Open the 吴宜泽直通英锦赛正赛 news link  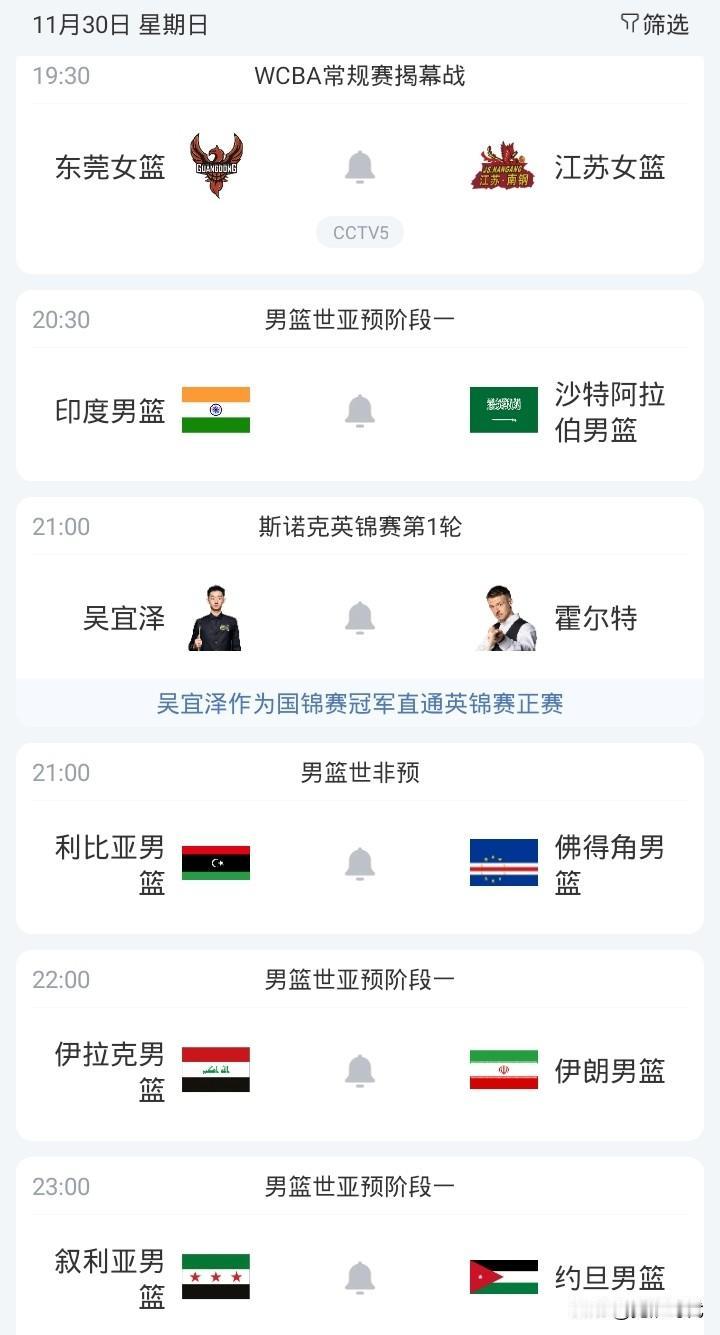[x=359, y=703]
